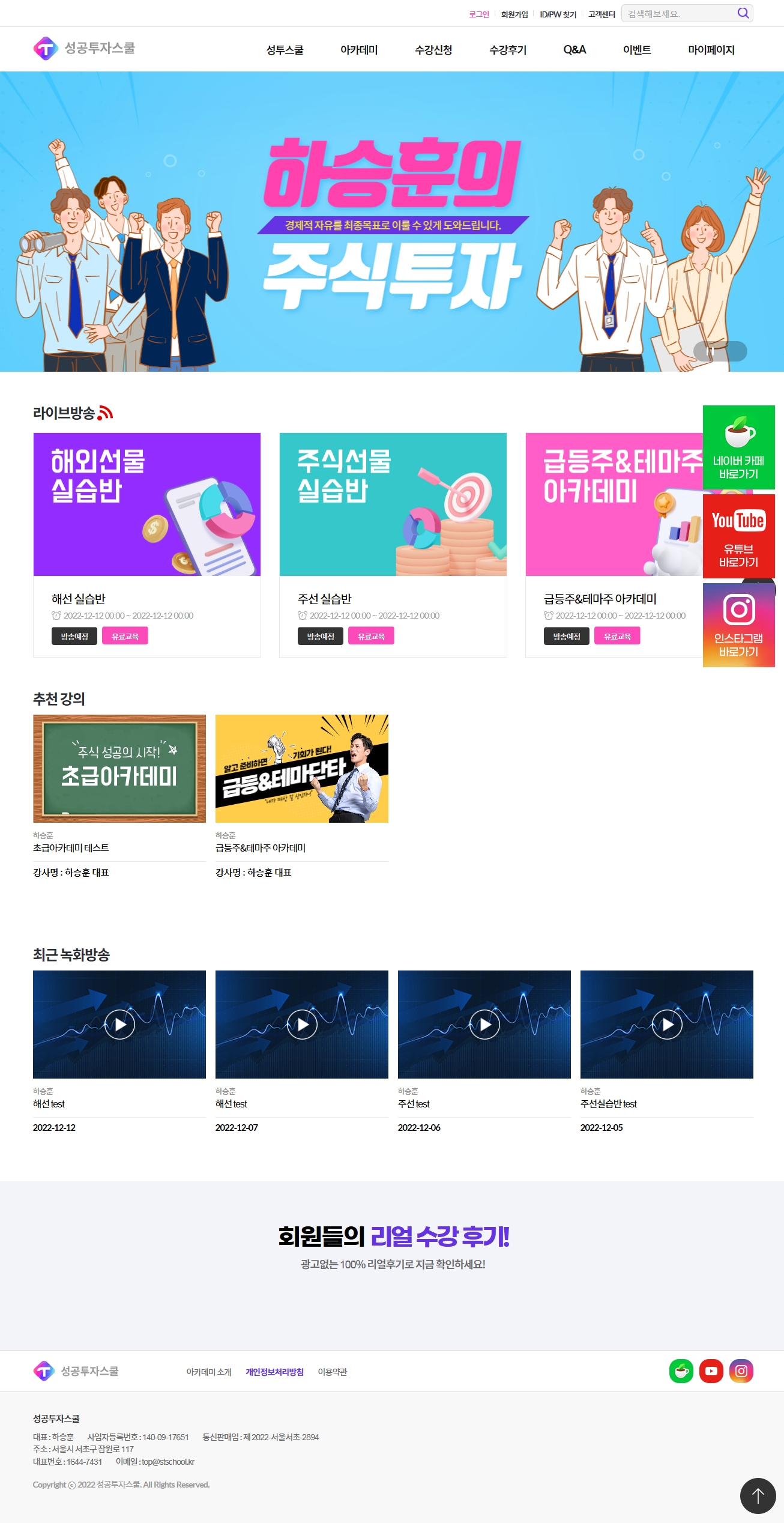The width and height of the screenshot is (784, 1523).
Task: Open the 수강후기 menu
Action: point(508,50)
